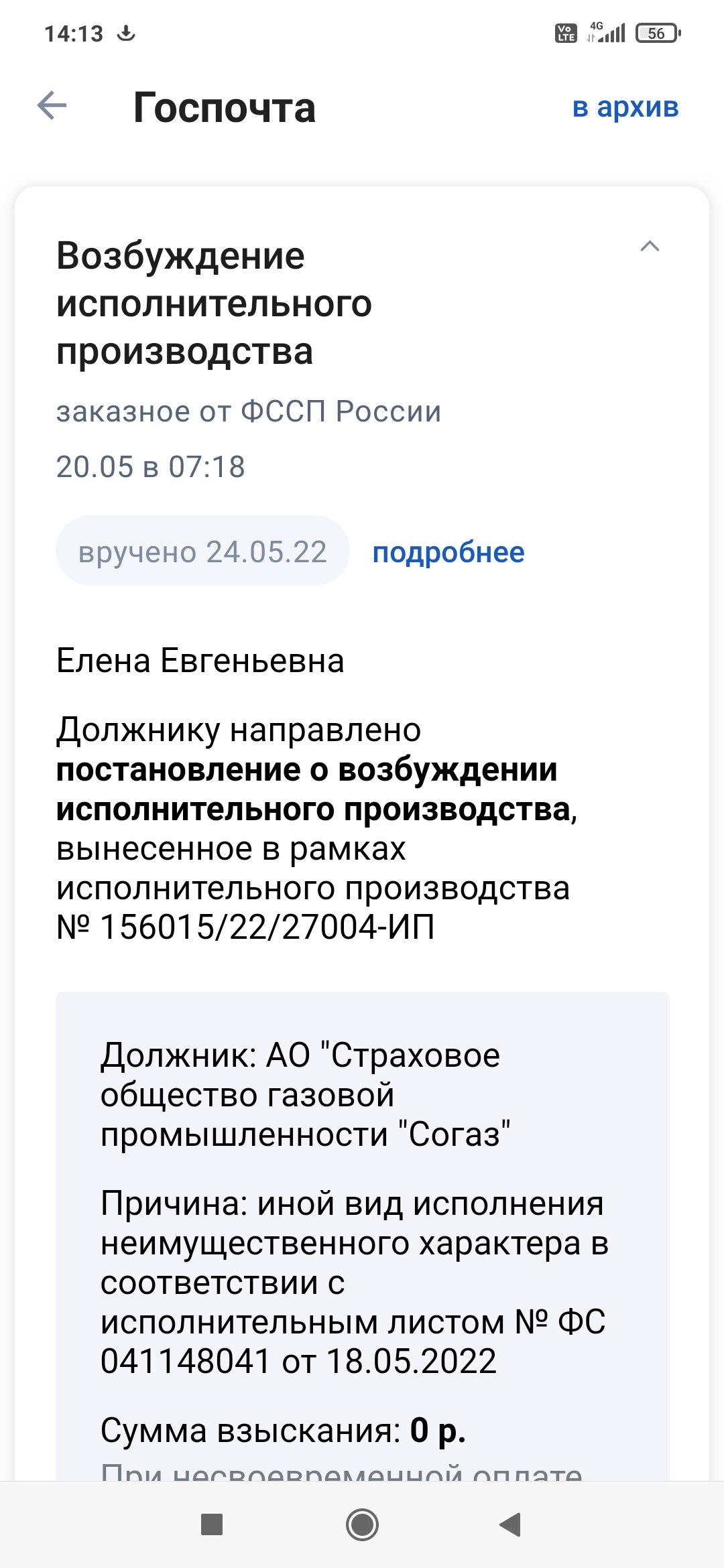
Task: Move this letter to archive via 'в архив'
Action: pos(625,107)
